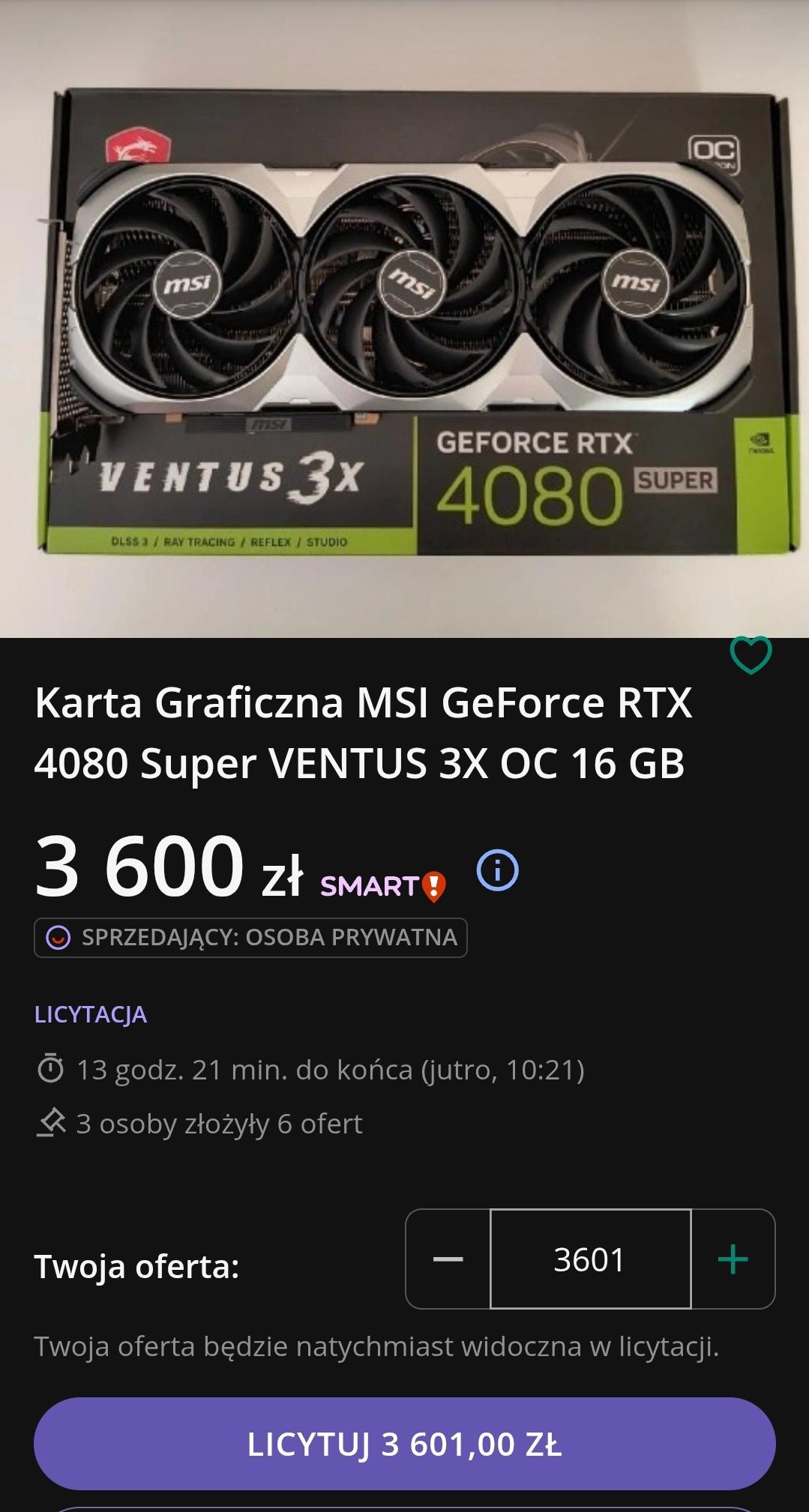View the 6 submitted offers list
The image size is (809, 1512).
(x=219, y=1124)
